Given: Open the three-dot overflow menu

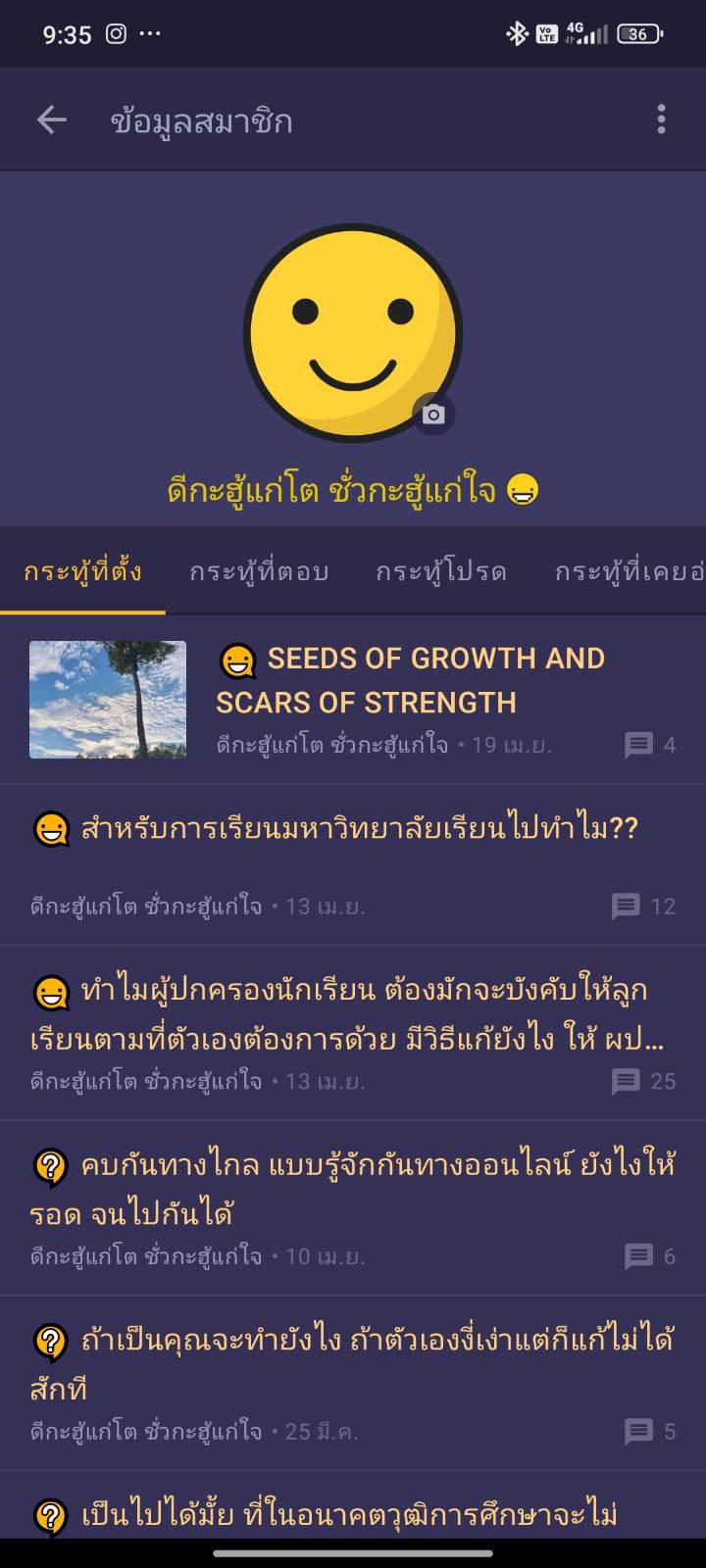Looking at the screenshot, I should (661, 121).
